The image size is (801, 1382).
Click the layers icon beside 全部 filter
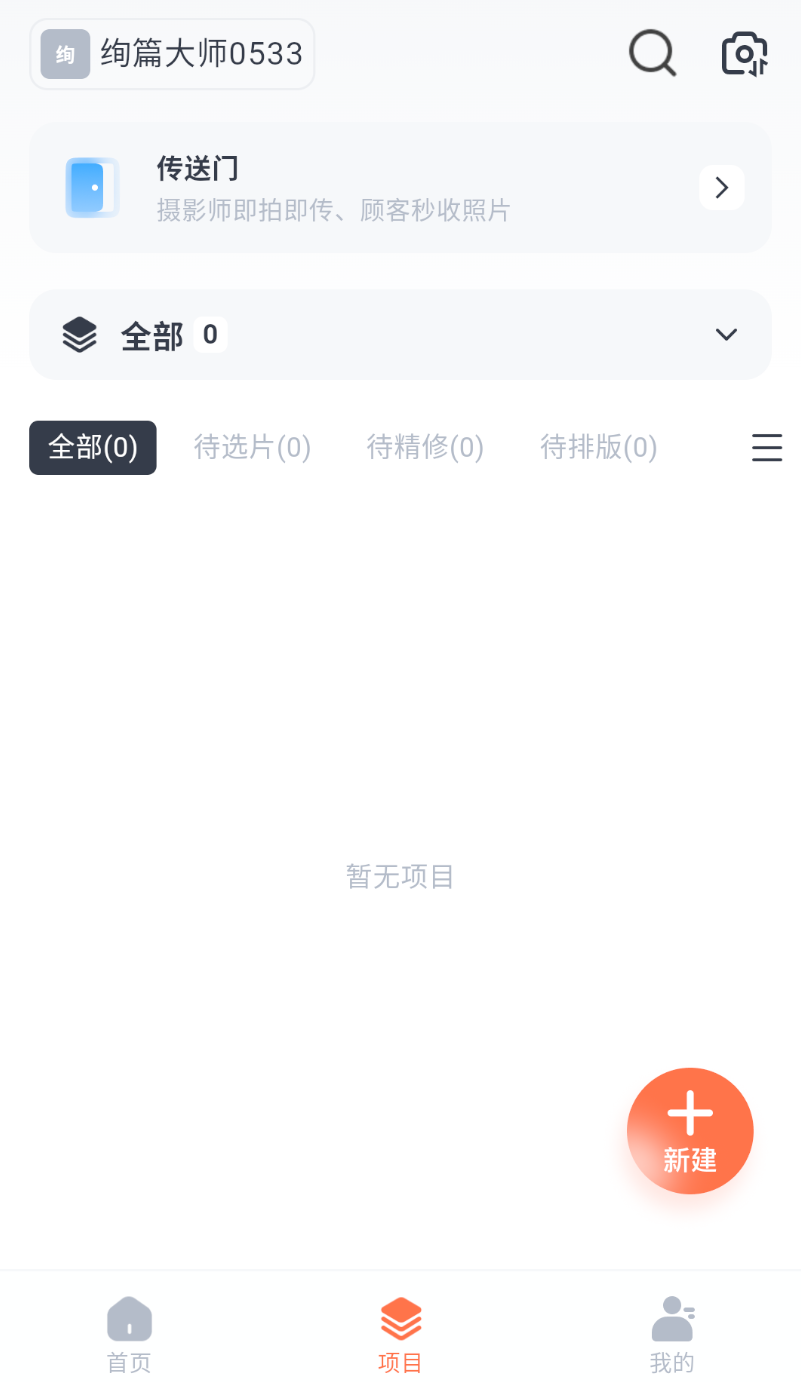(79, 335)
